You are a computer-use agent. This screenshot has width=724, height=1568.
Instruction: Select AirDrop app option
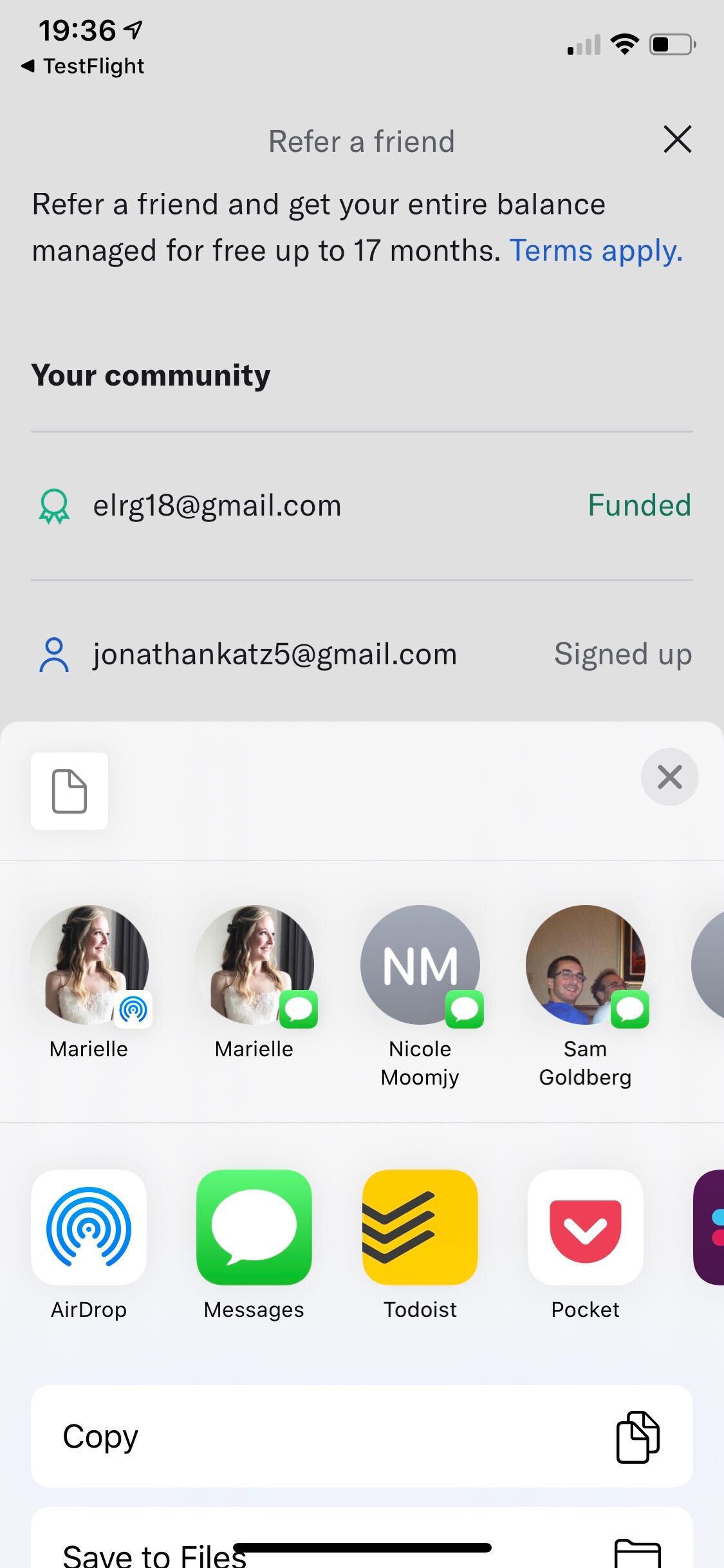coord(89,1227)
